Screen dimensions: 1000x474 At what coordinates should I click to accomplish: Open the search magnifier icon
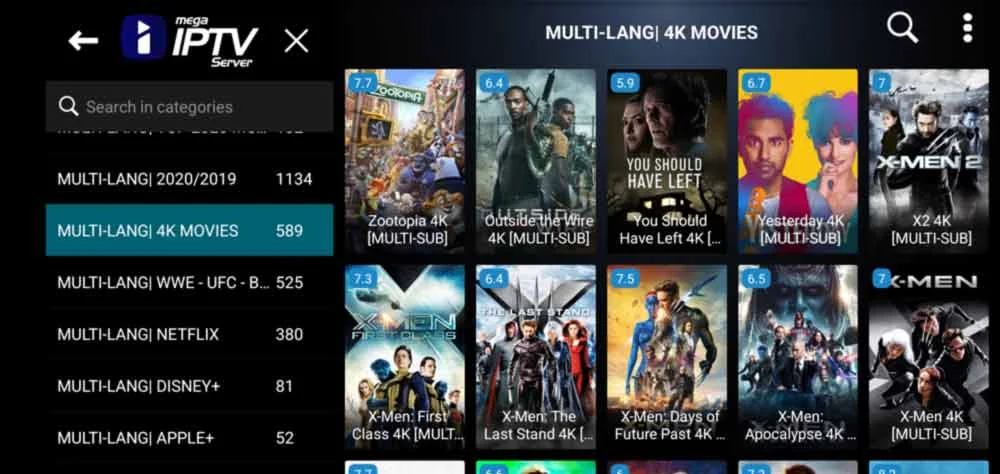click(902, 29)
